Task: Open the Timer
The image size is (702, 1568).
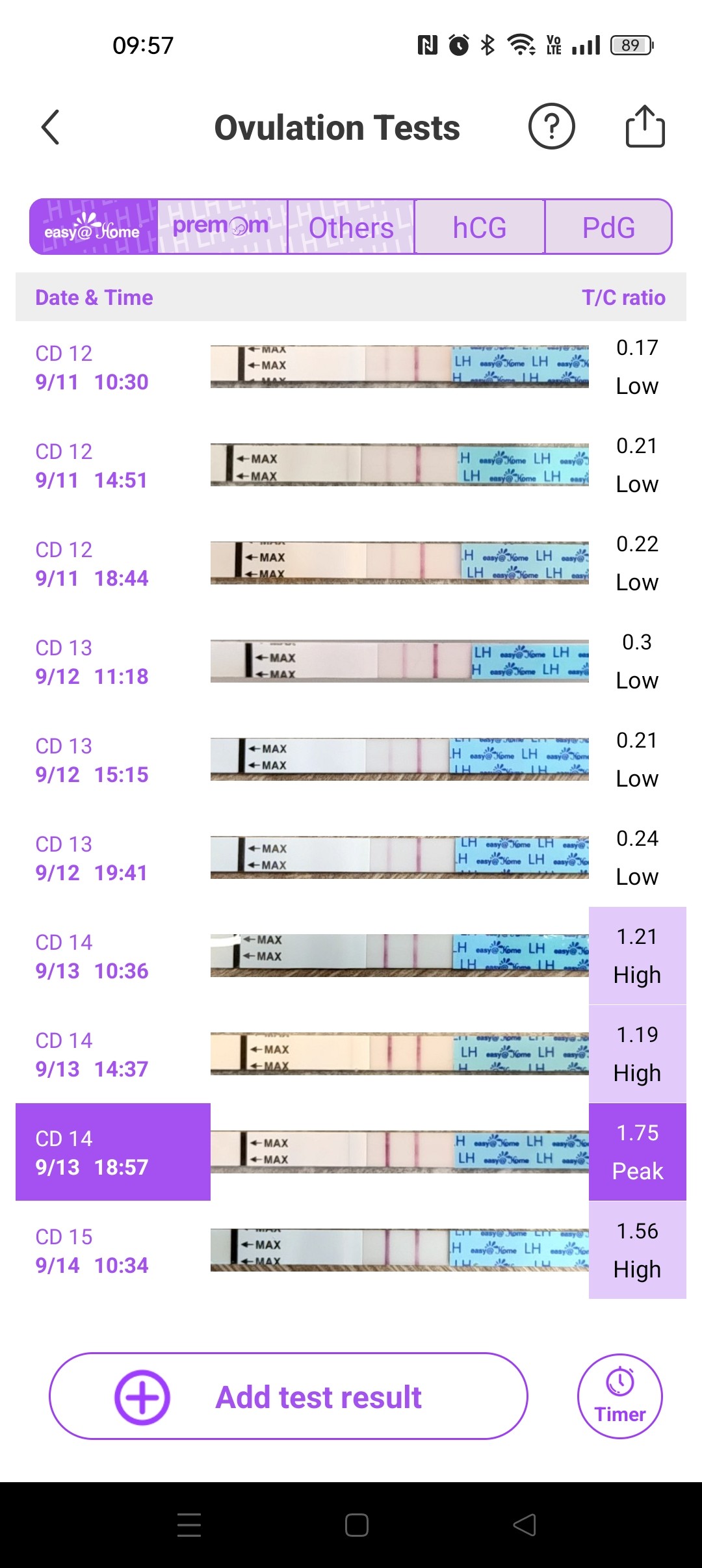Action: [619, 1396]
